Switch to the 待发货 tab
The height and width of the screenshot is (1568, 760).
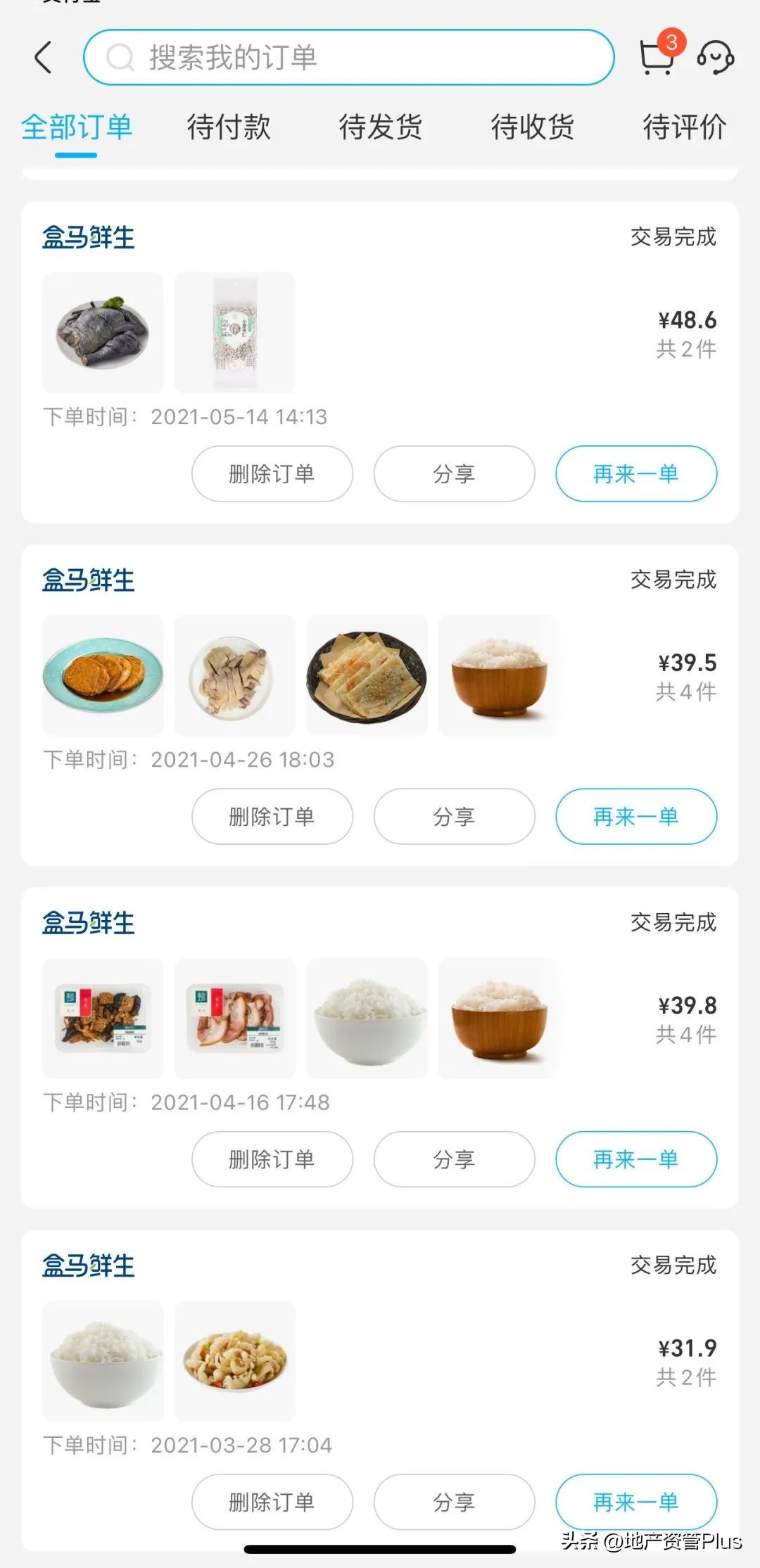[381, 127]
